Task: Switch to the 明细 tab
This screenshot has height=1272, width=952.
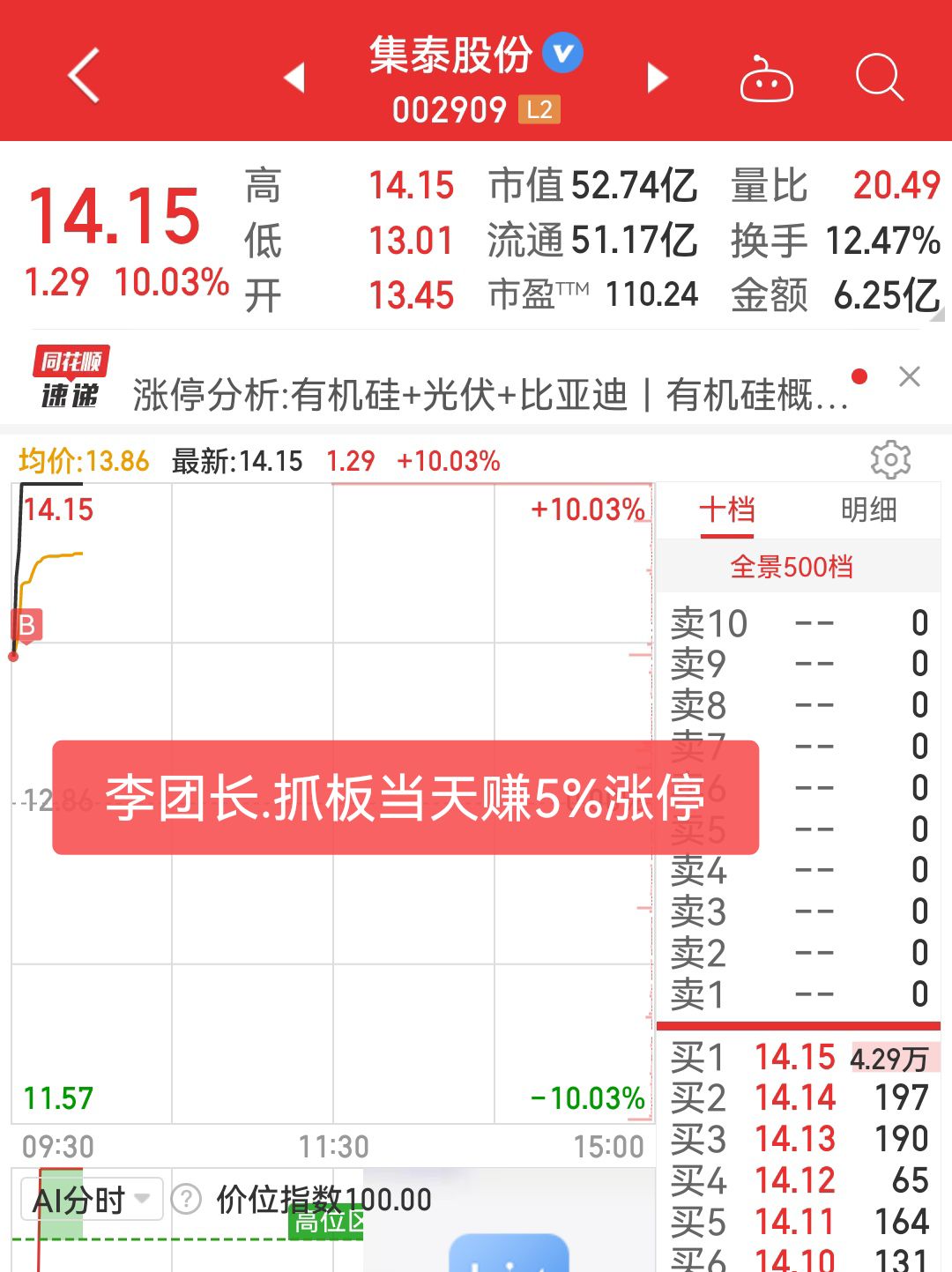Action: click(868, 510)
